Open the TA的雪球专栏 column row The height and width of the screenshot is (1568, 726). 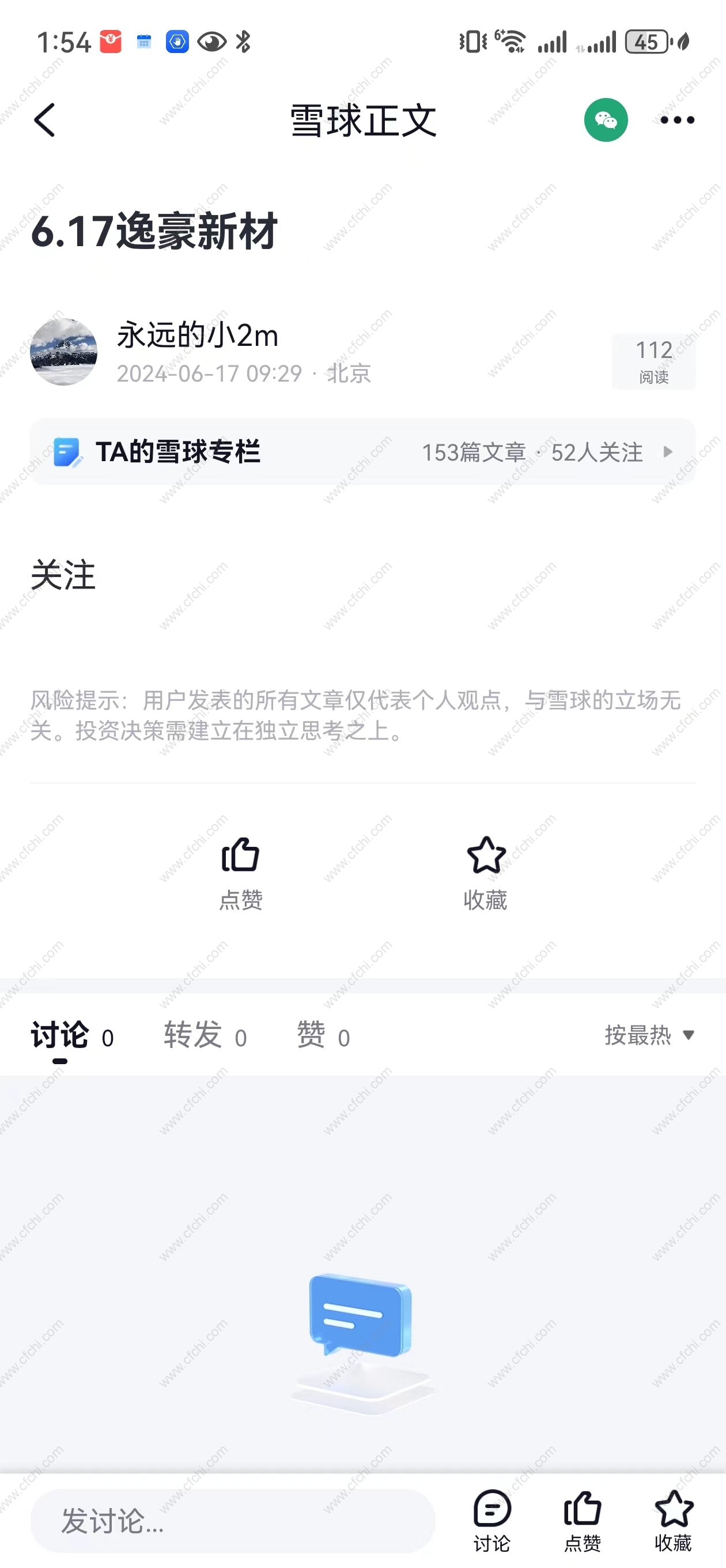(362, 451)
